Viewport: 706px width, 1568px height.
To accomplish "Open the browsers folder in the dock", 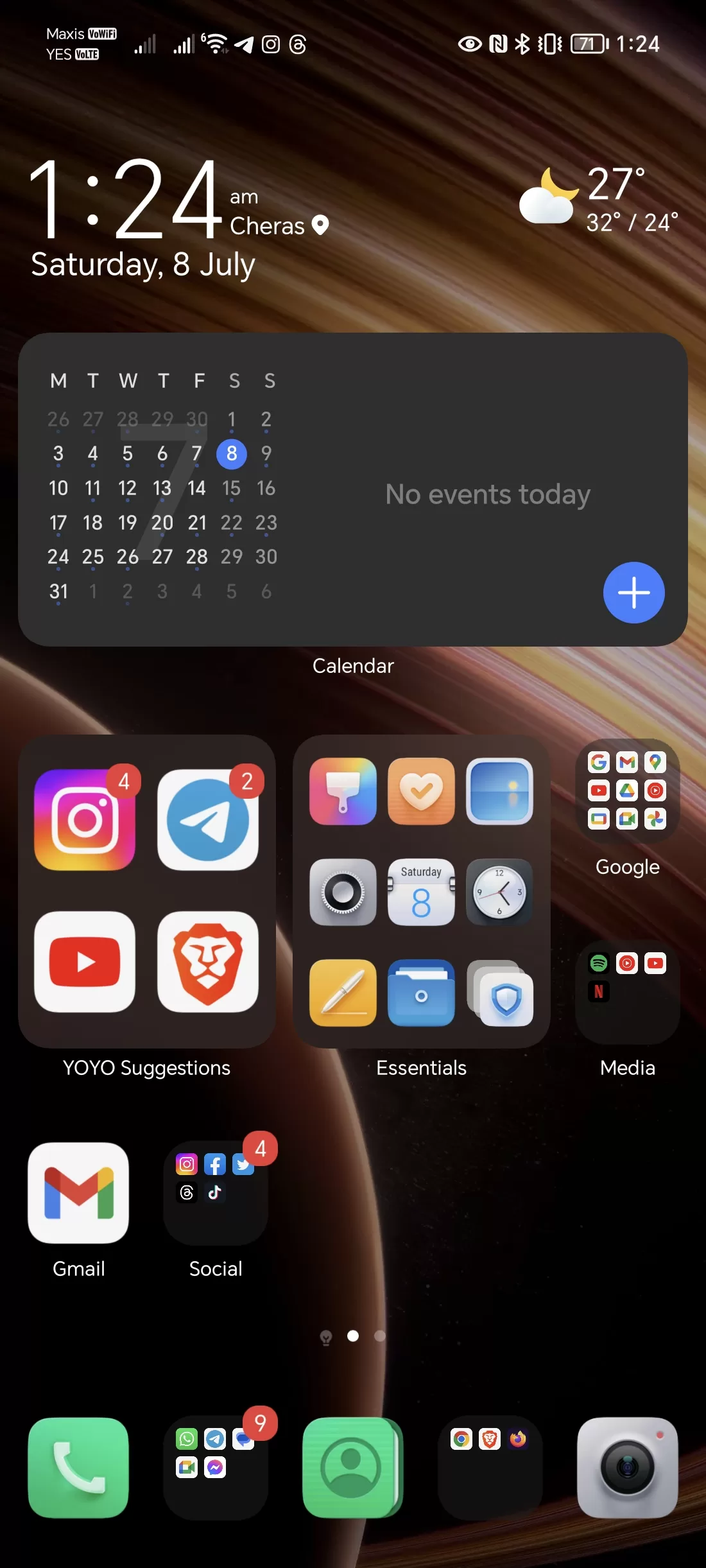I will coord(490,1467).
